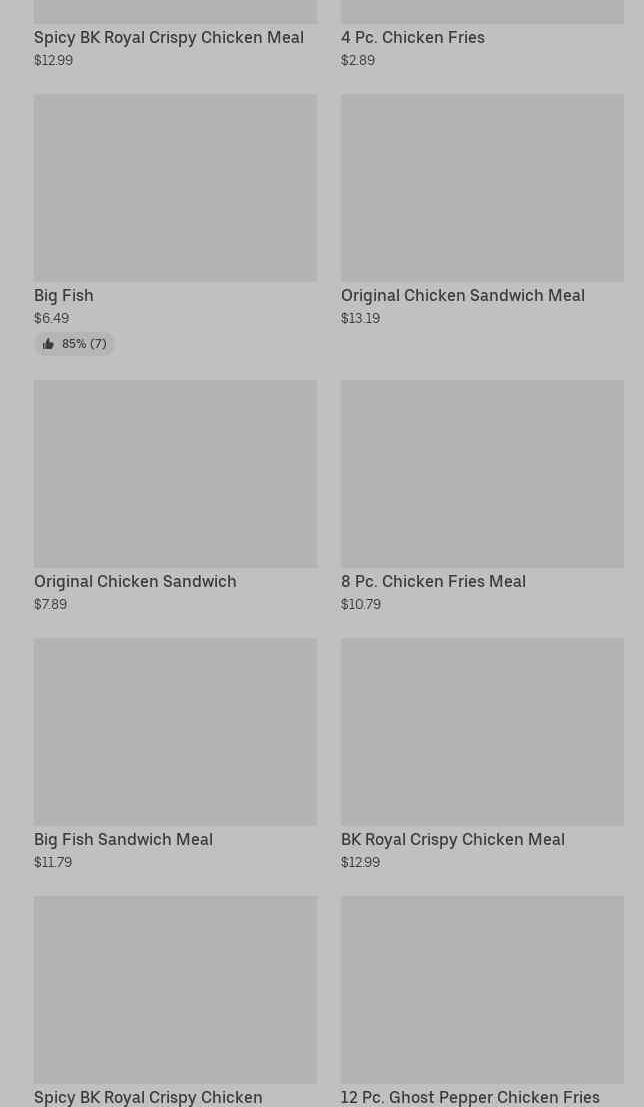
Task: Open 12 Pc. Ghost Pepper Chicken Fries
Action: tap(482, 1001)
